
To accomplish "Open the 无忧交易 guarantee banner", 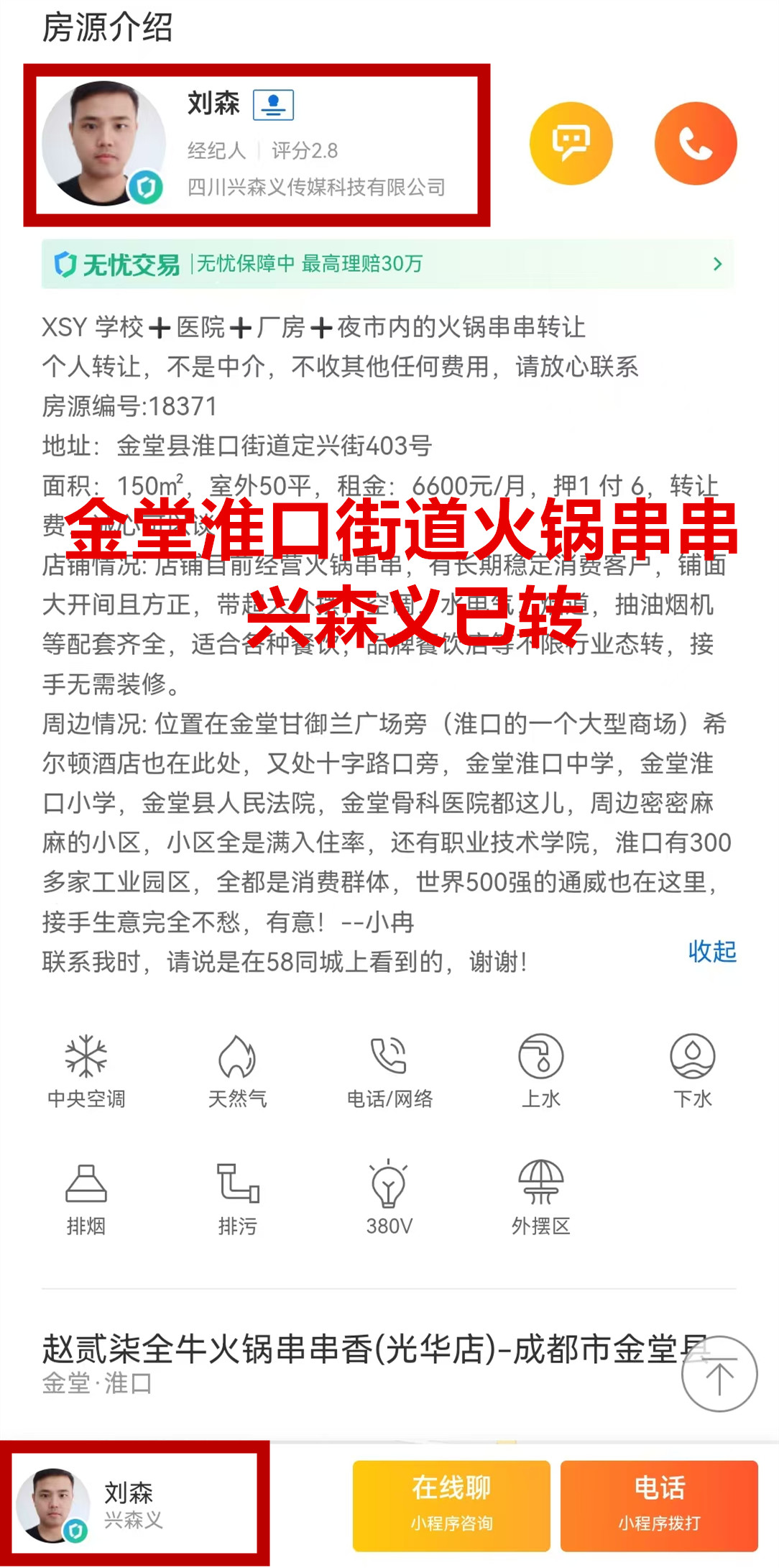I will (x=387, y=264).
